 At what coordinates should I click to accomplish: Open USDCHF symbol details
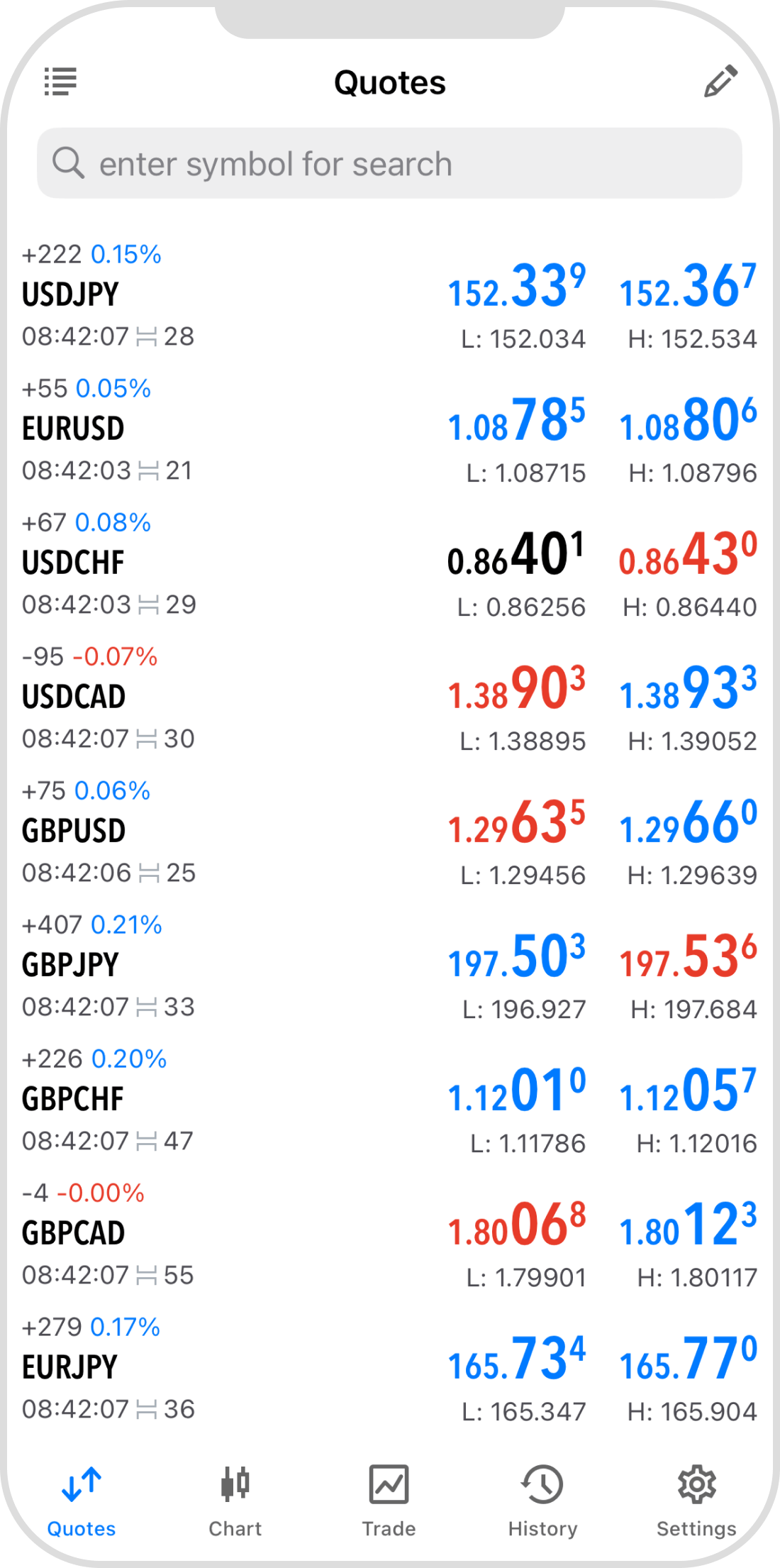(x=74, y=563)
